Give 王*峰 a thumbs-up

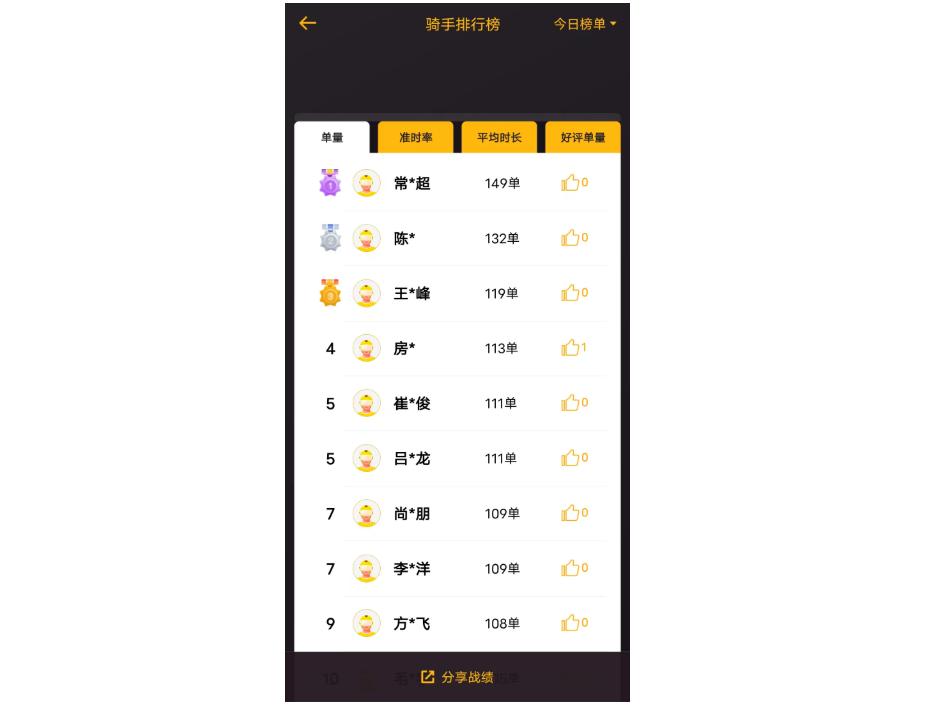571,294
